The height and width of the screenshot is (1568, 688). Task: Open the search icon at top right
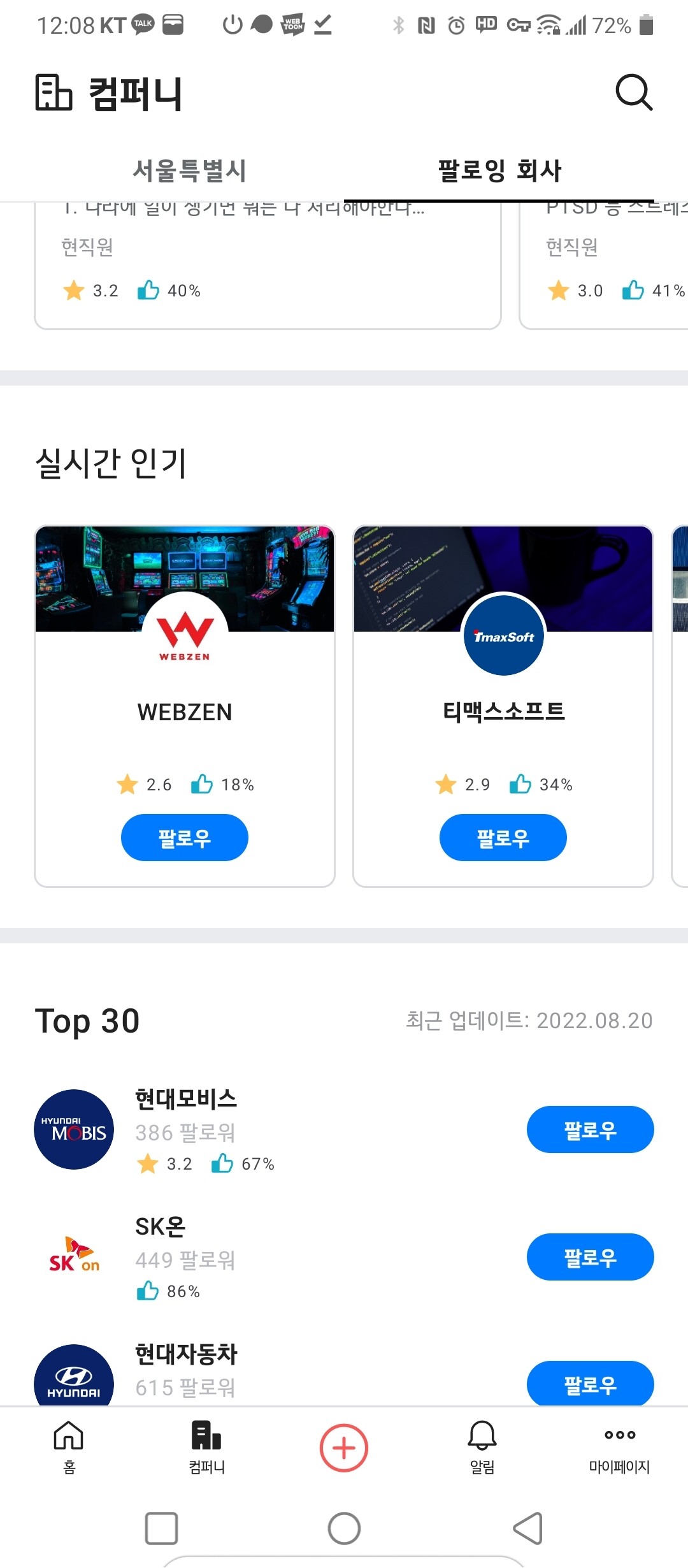[x=634, y=94]
